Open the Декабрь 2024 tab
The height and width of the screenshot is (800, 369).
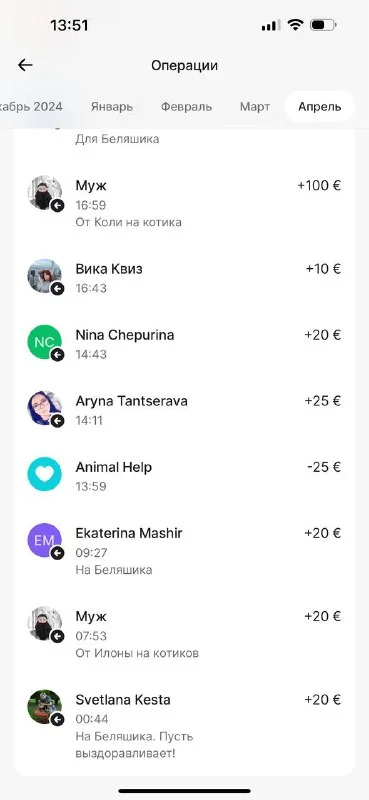(x=31, y=107)
